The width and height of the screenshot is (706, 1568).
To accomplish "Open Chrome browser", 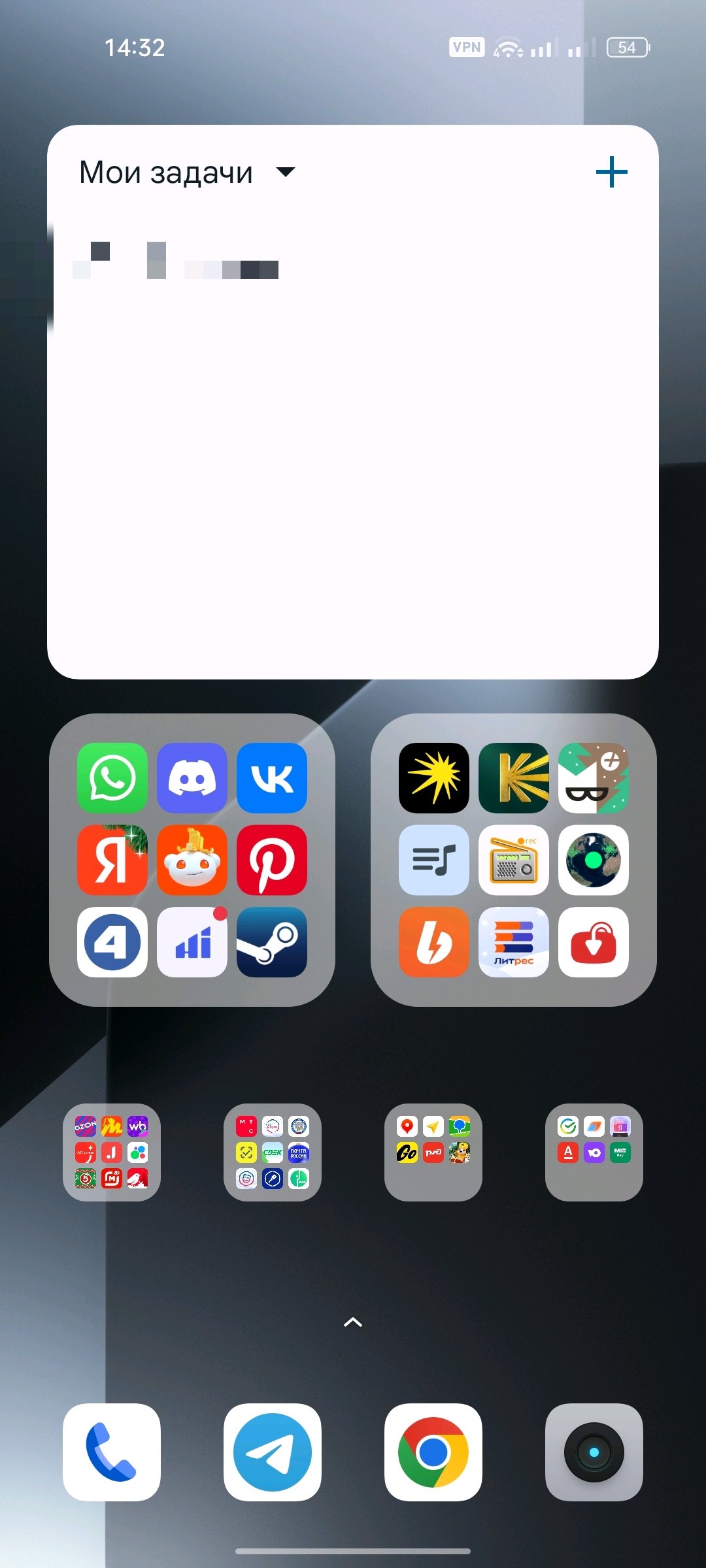I will (433, 1452).
